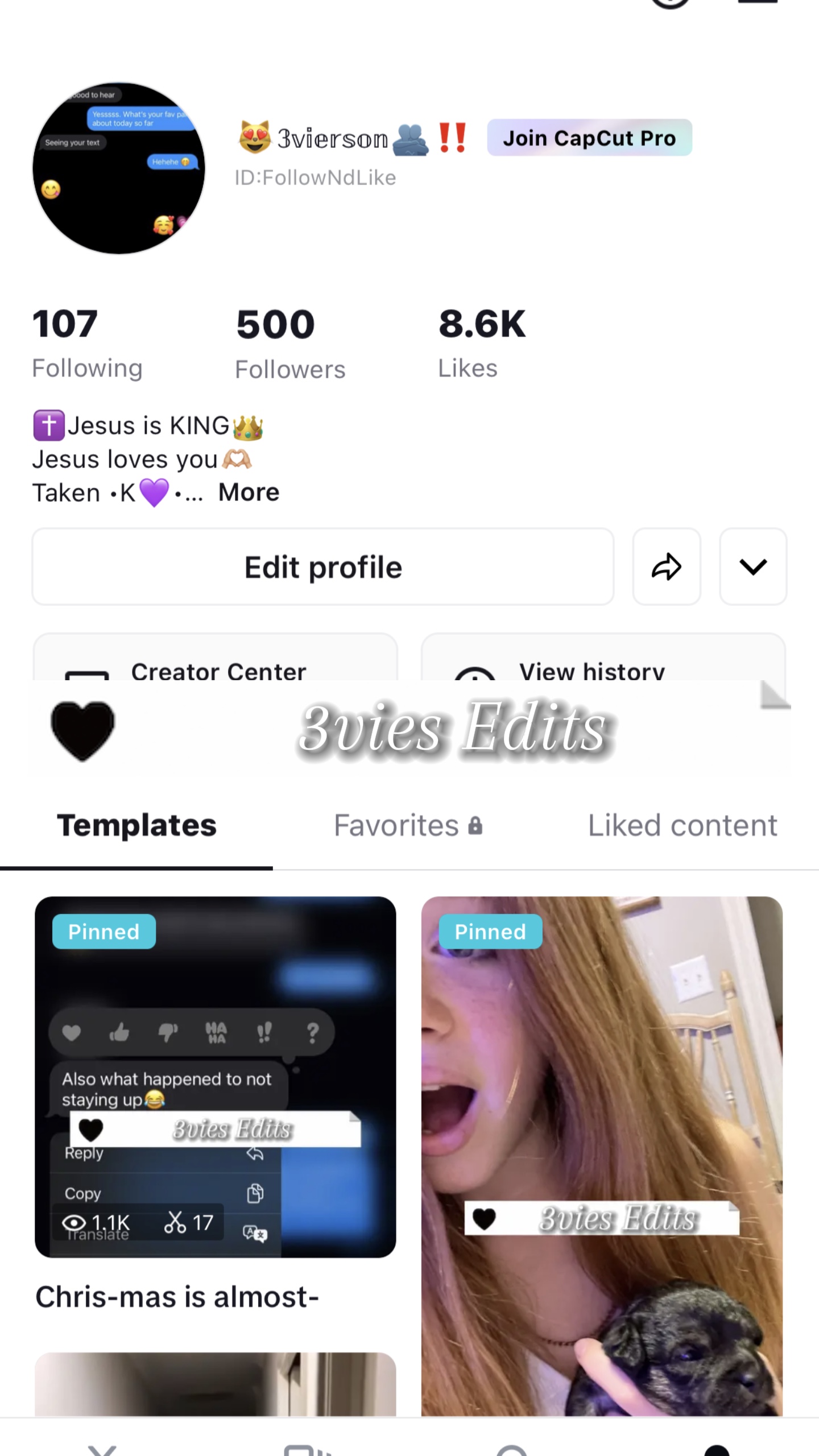
Task: Open pinned template 'Chris-mas is almost-'
Action: coord(215,1076)
